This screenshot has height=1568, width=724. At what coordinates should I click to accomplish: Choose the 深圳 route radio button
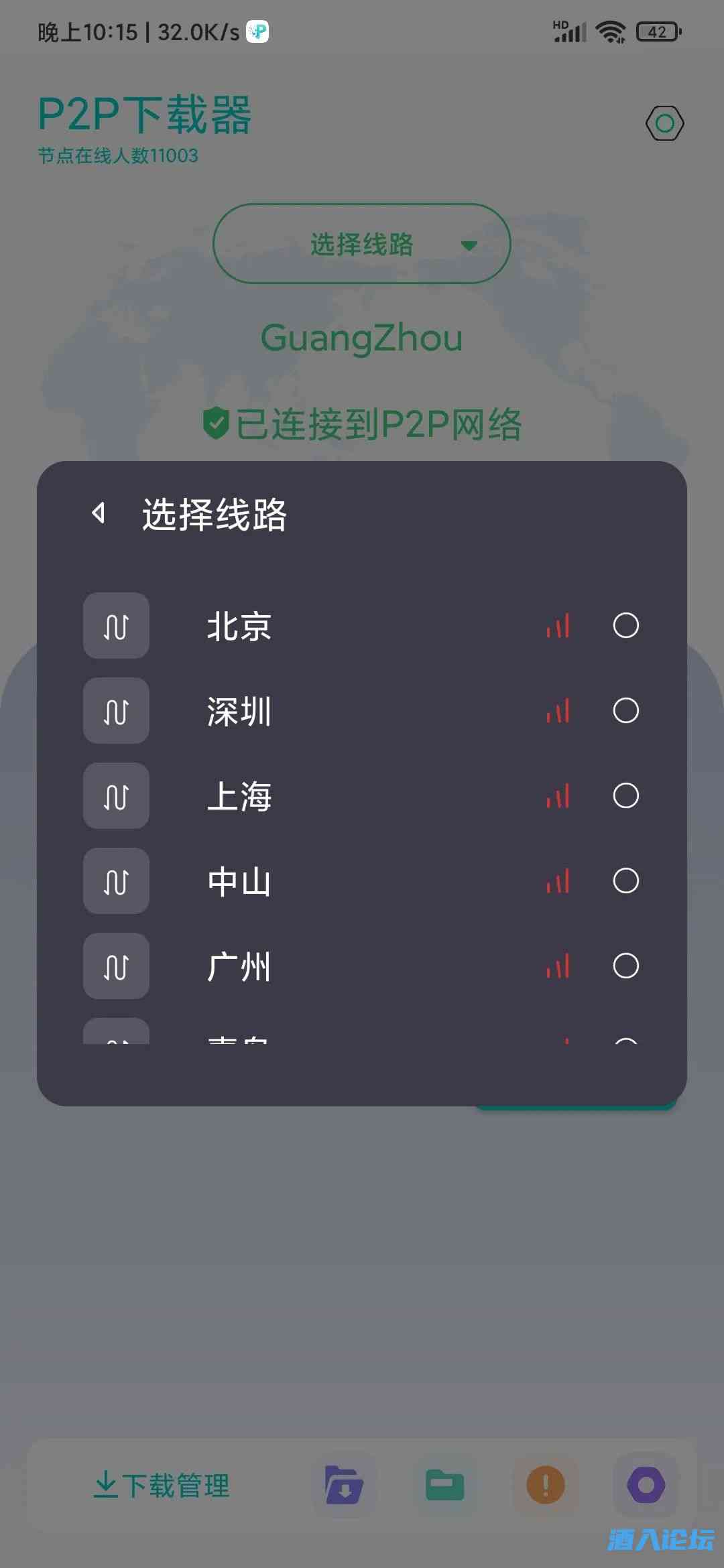point(625,711)
